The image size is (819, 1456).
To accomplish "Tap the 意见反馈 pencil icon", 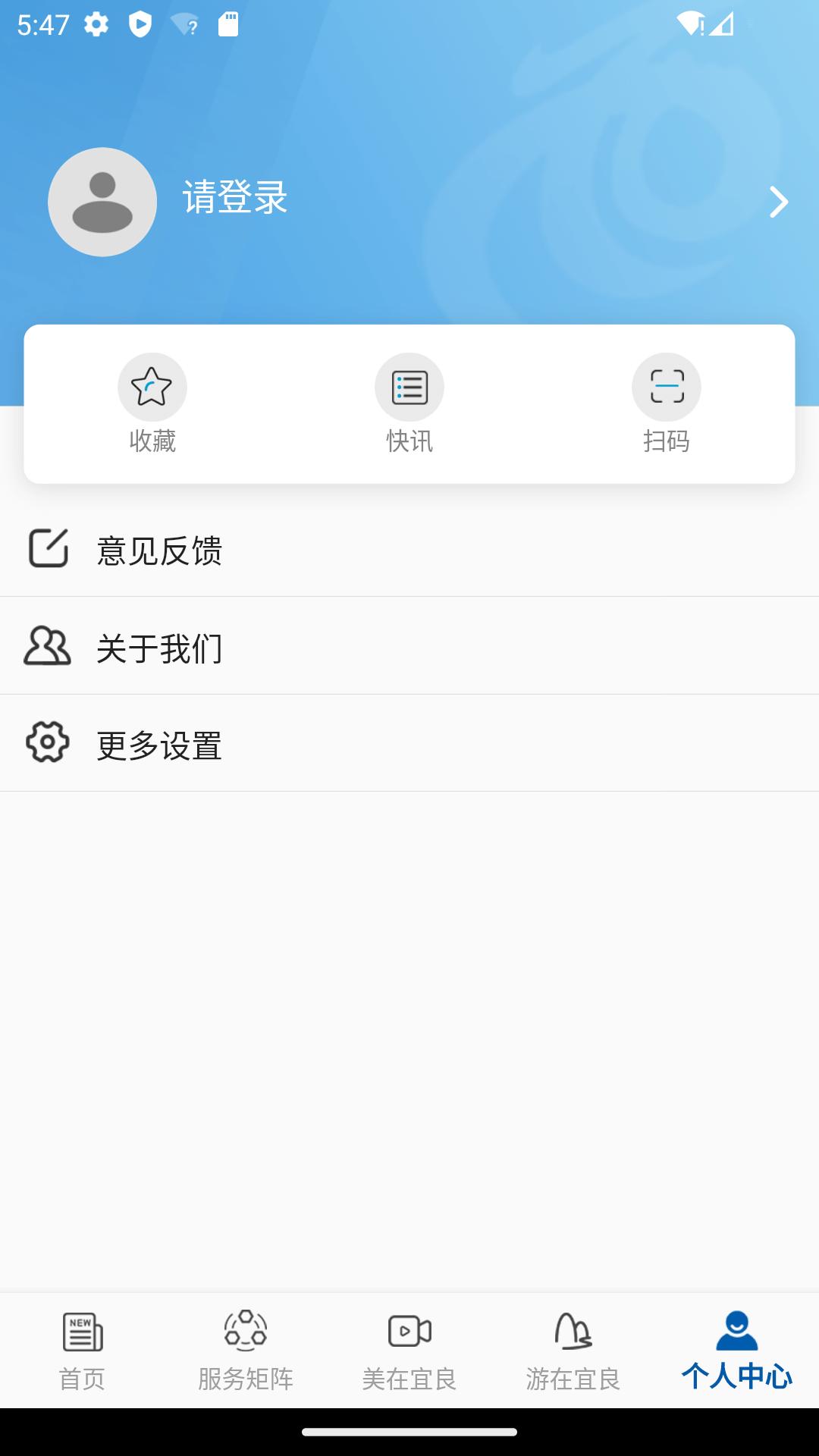I will pos(48,548).
